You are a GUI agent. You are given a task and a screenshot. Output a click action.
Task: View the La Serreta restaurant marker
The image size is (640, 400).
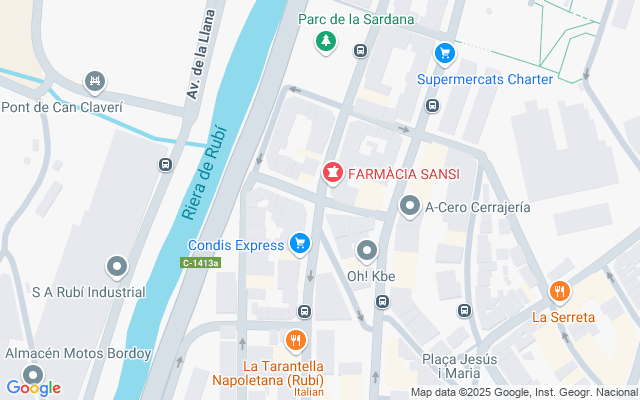pos(560,292)
